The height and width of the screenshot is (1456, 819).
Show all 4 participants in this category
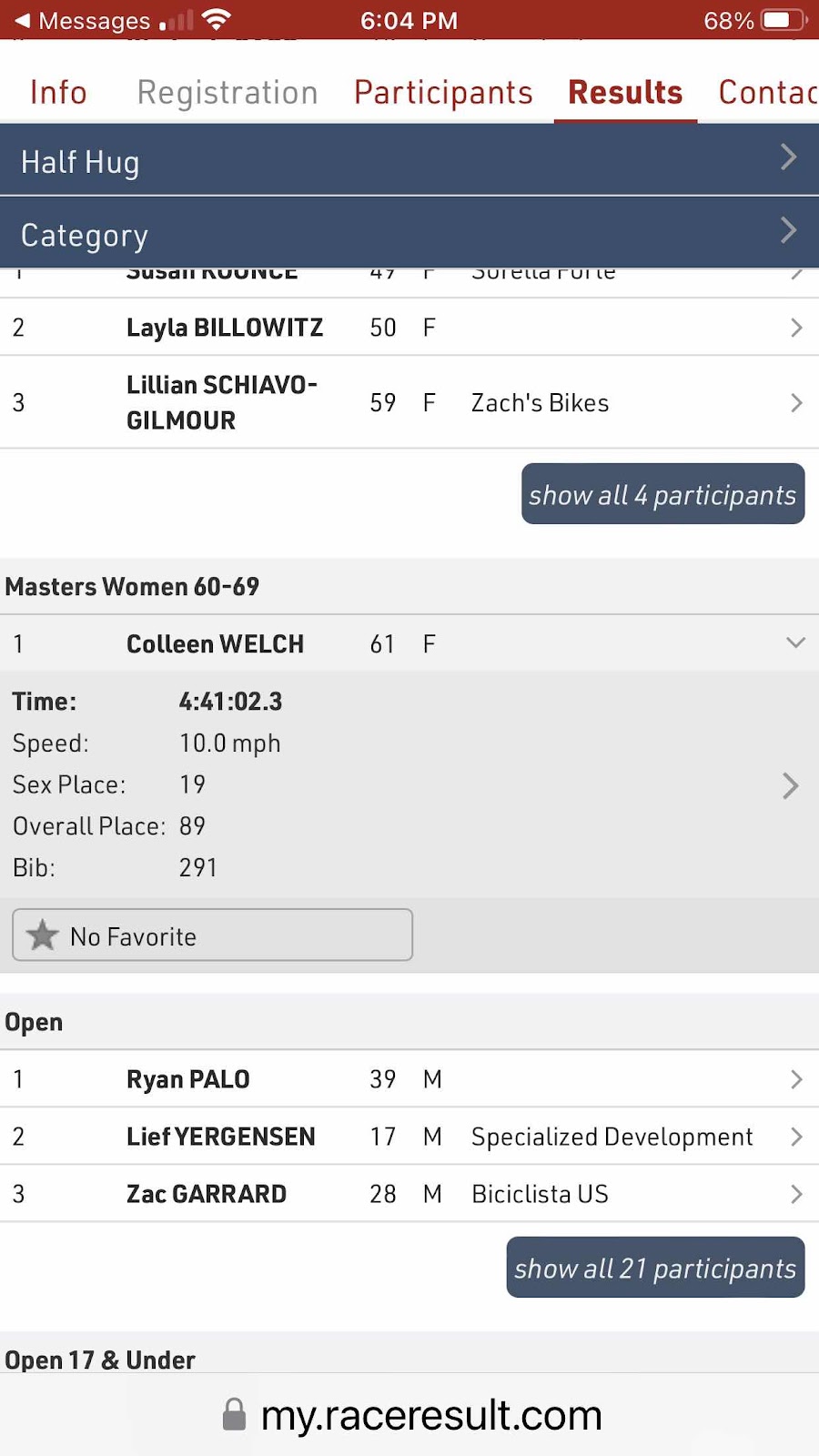coord(662,494)
